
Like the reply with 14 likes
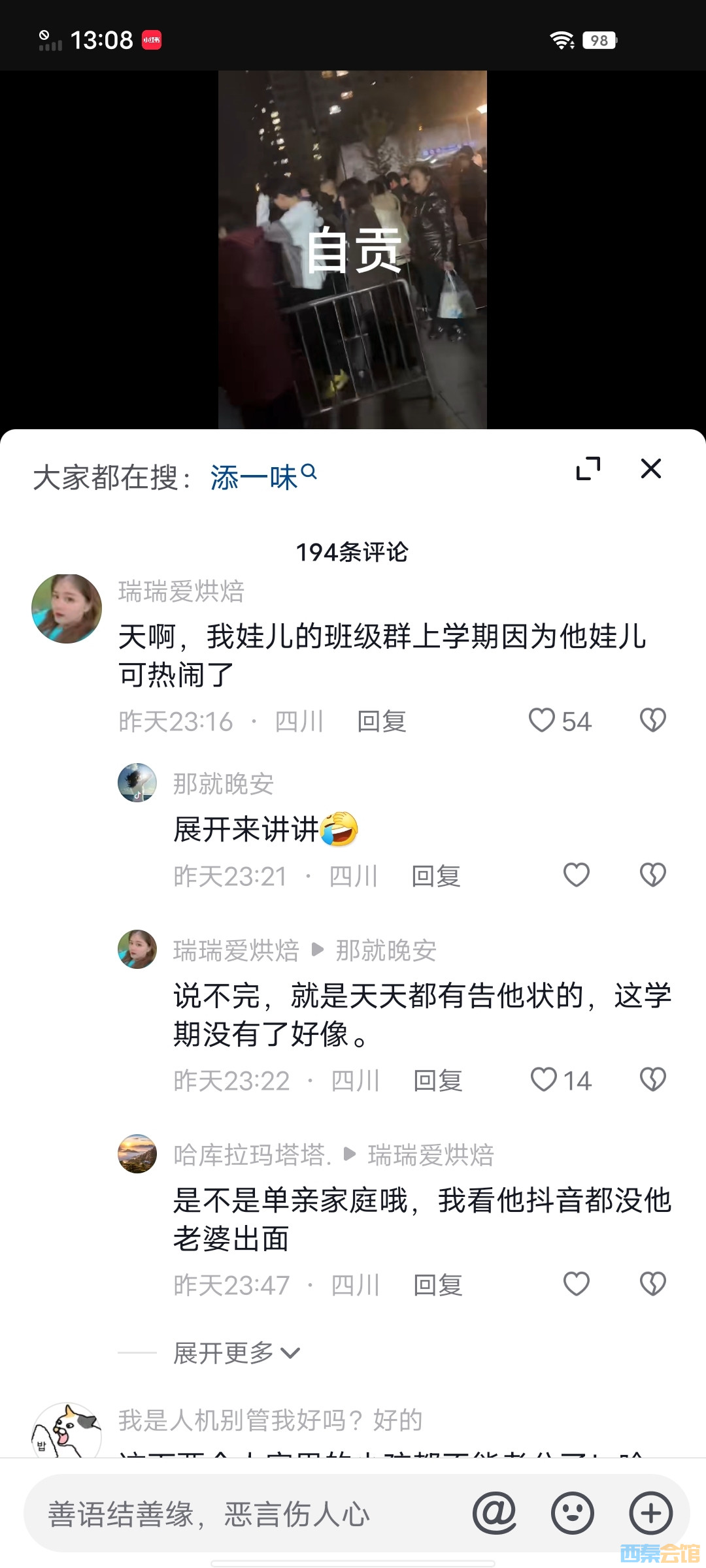pyautogui.click(x=544, y=1080)
